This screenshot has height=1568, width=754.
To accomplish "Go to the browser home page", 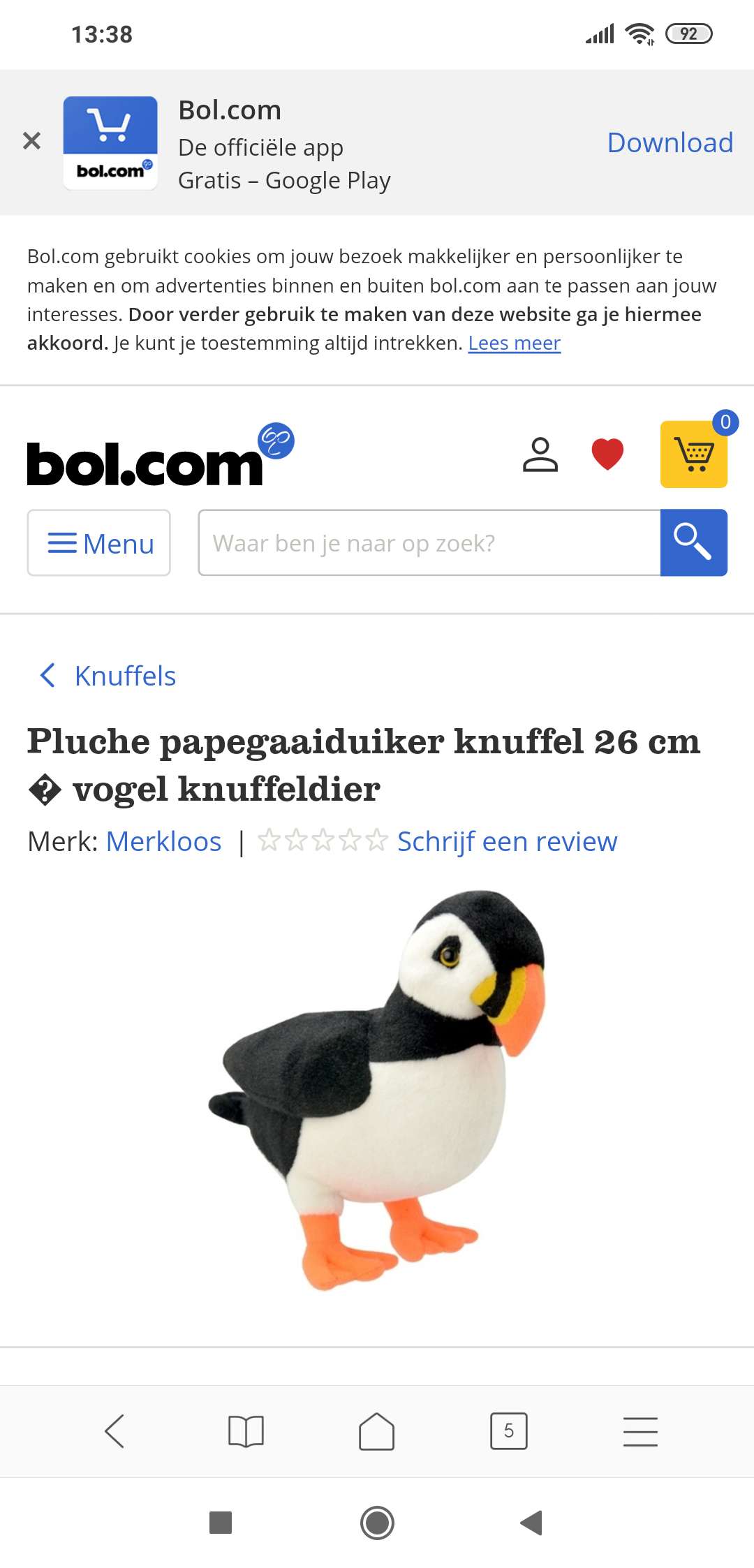I will 377,1431.
